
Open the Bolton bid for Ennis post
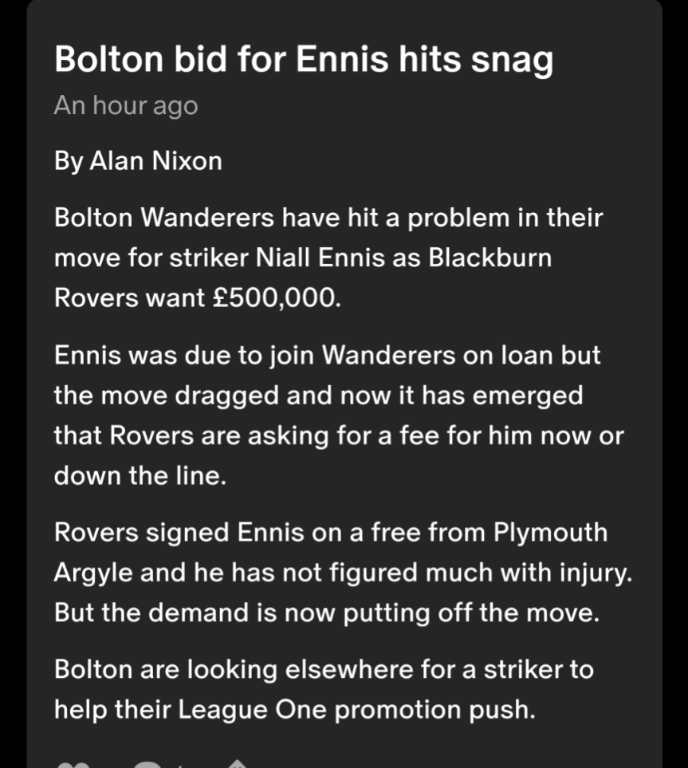click(x=303, y=61)
